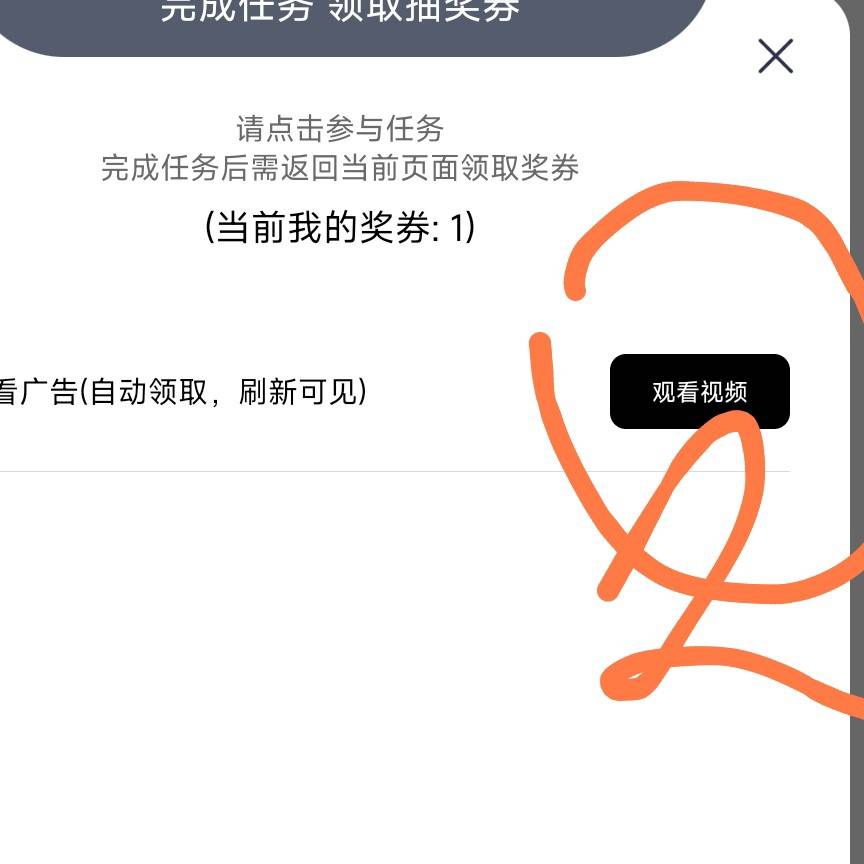
Task: Tap the 观看视频 button
Action: (699, 392)
